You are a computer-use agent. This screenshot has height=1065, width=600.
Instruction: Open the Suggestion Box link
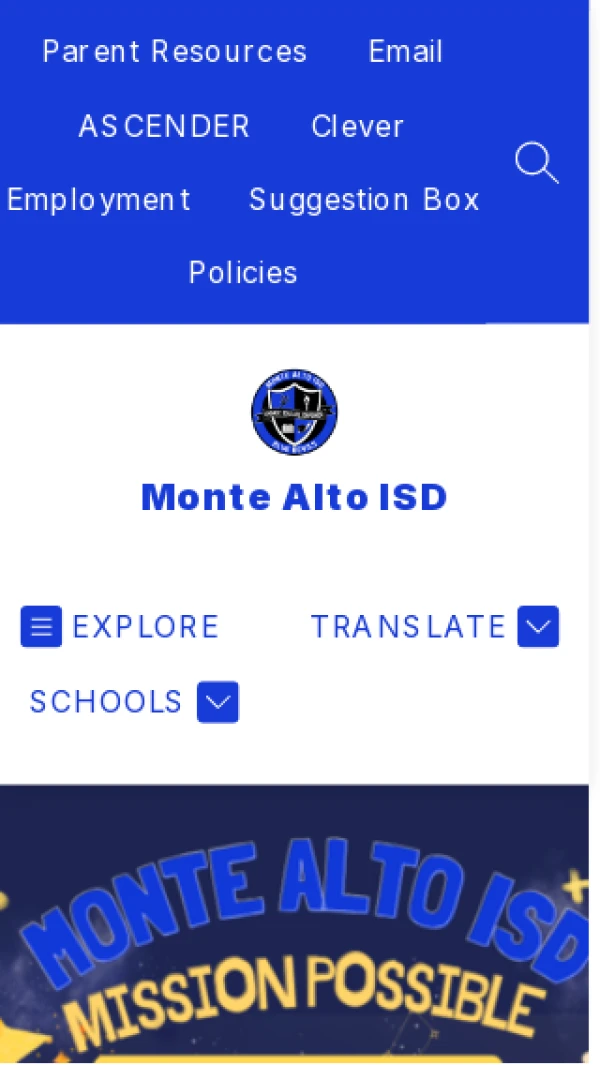[x=364, y=200]
